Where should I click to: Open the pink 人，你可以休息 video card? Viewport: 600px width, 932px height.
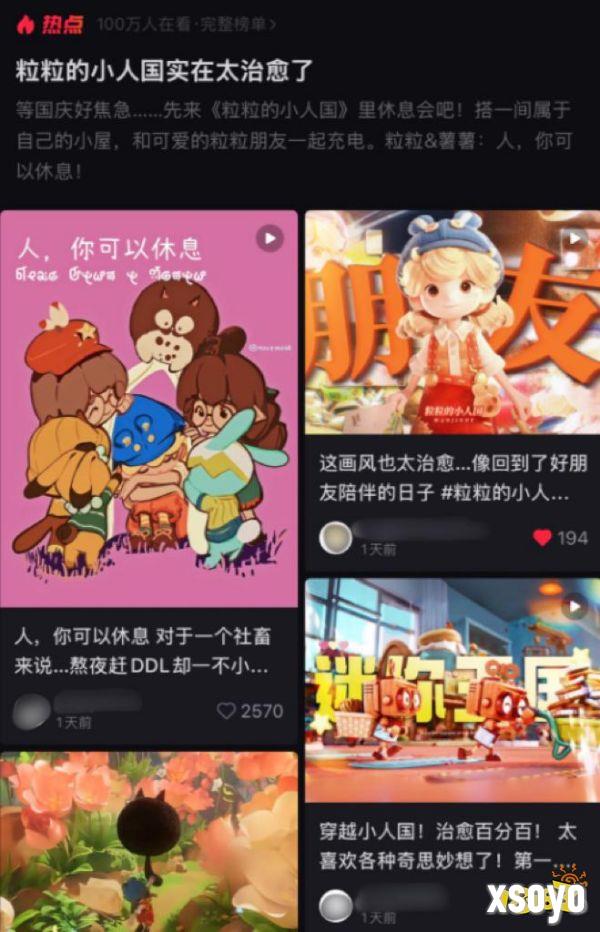pyautogui.click(x=149, y=408)
